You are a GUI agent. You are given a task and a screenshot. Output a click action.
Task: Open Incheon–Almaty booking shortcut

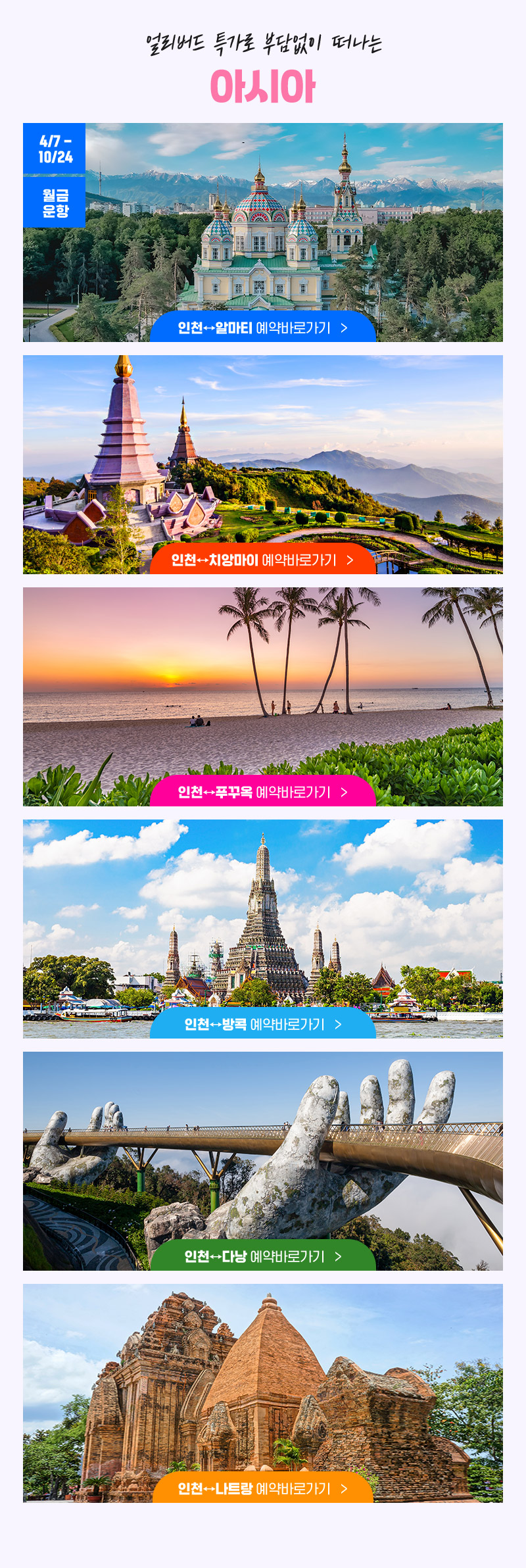click(x=262, y=328)
